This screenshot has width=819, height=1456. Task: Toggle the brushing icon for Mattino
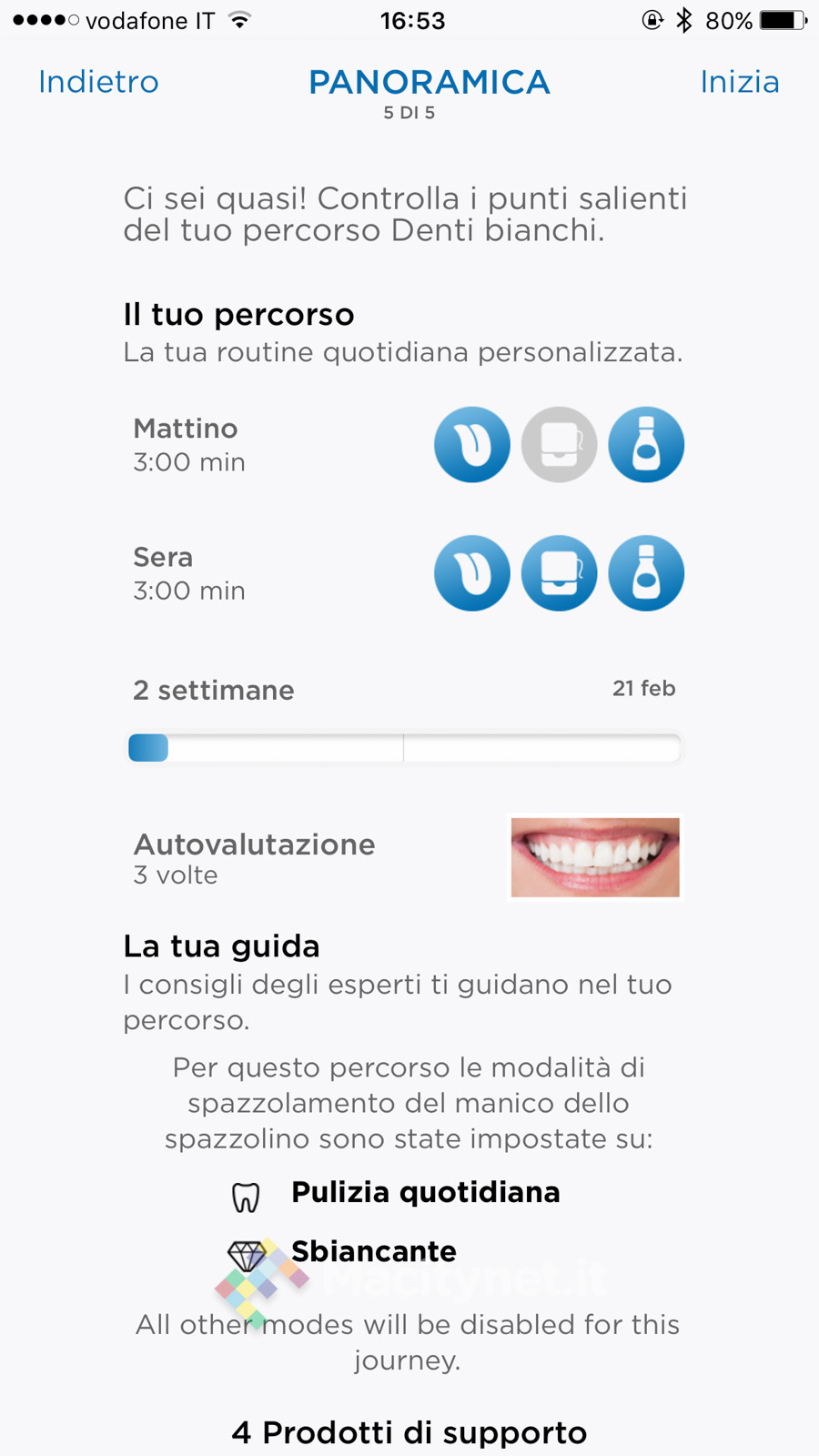click(x=472, y=444)
